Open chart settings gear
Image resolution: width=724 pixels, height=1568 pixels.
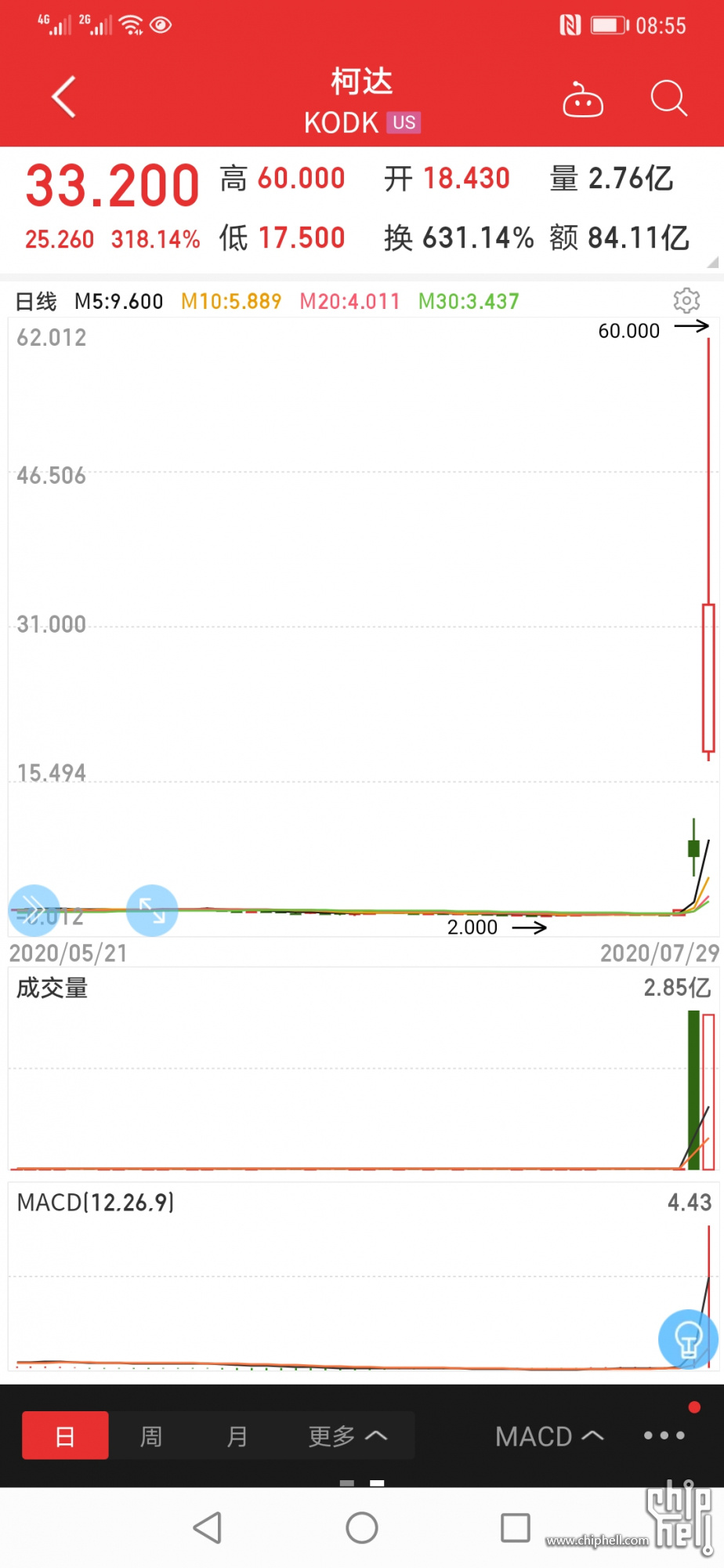686,300
